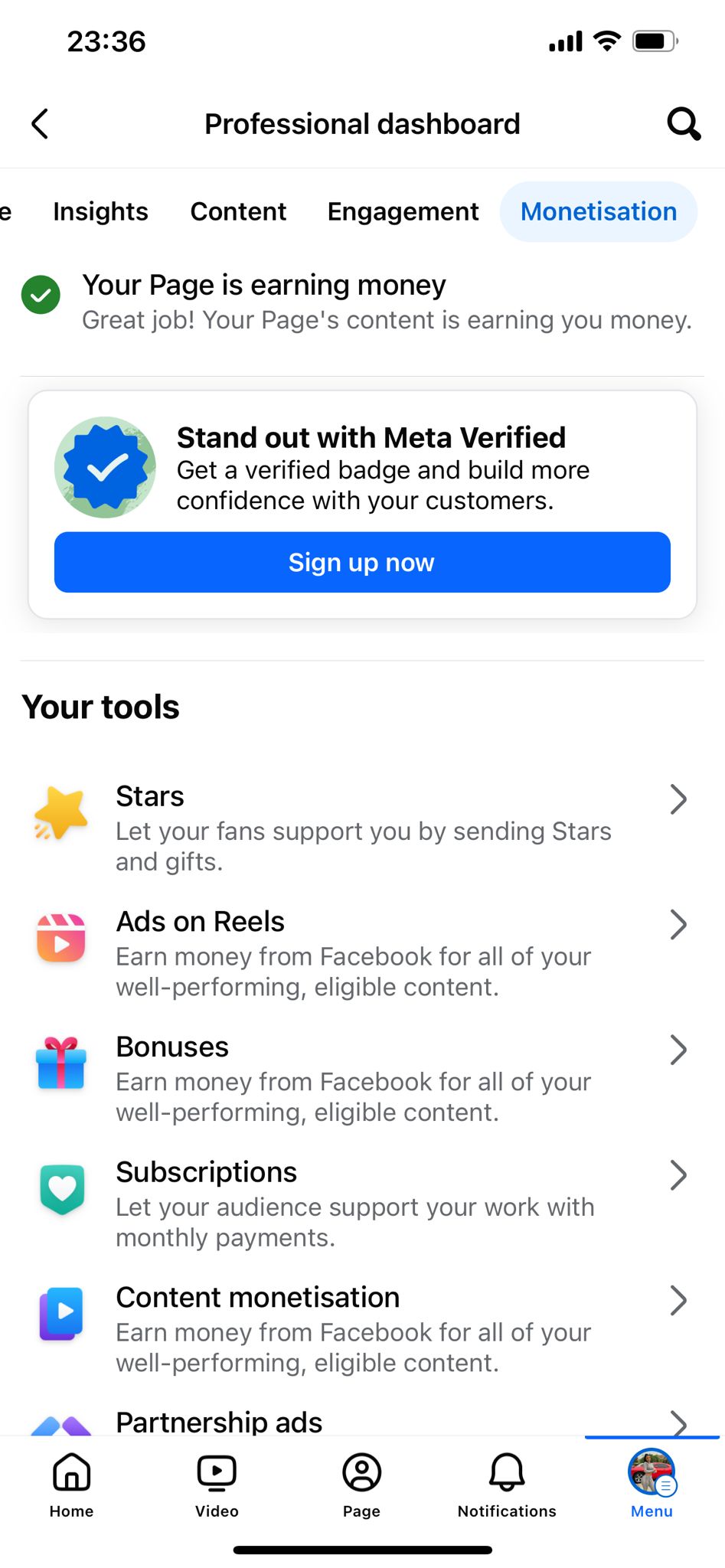725x1568 pixels.
Task: Switch to the Insights tab
Action: pos(100,211)
